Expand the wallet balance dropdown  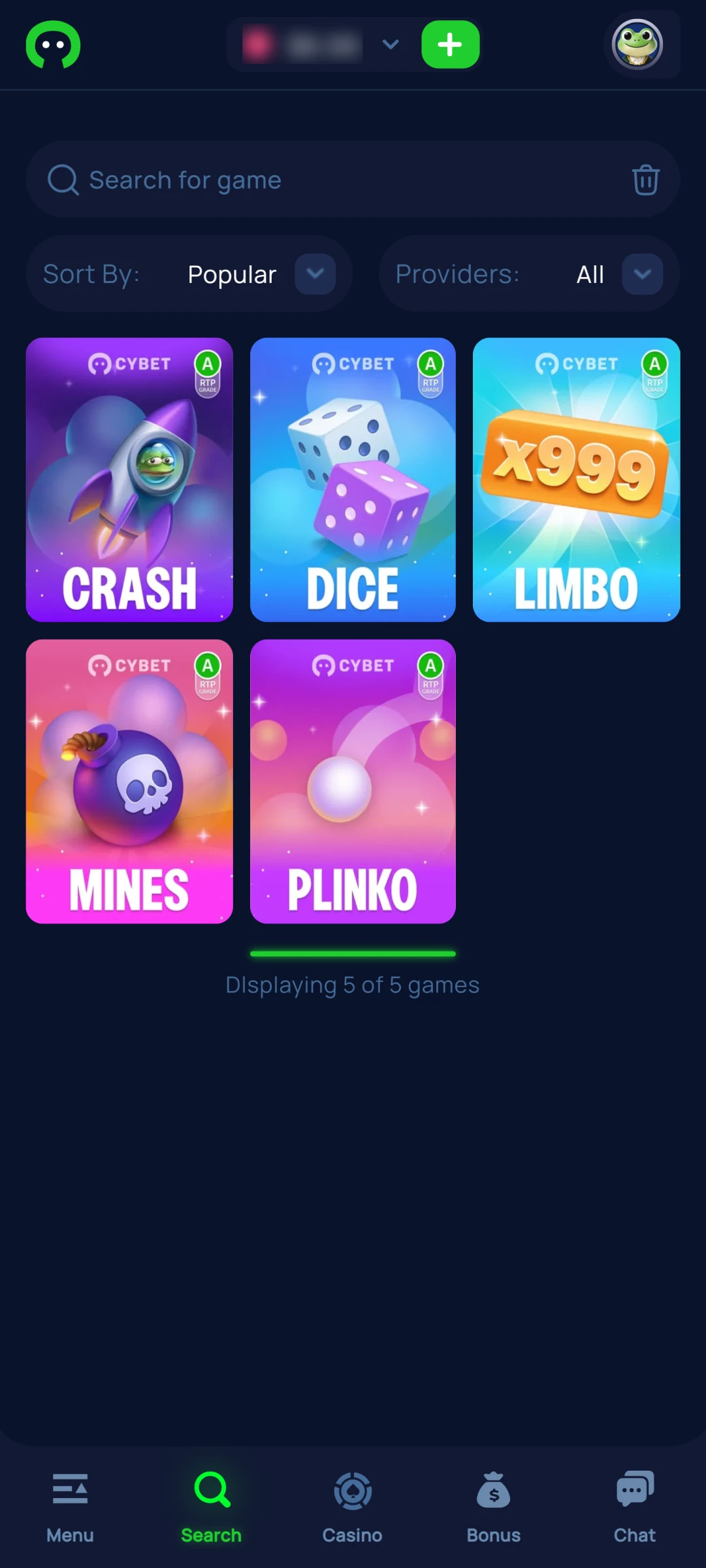390,44
